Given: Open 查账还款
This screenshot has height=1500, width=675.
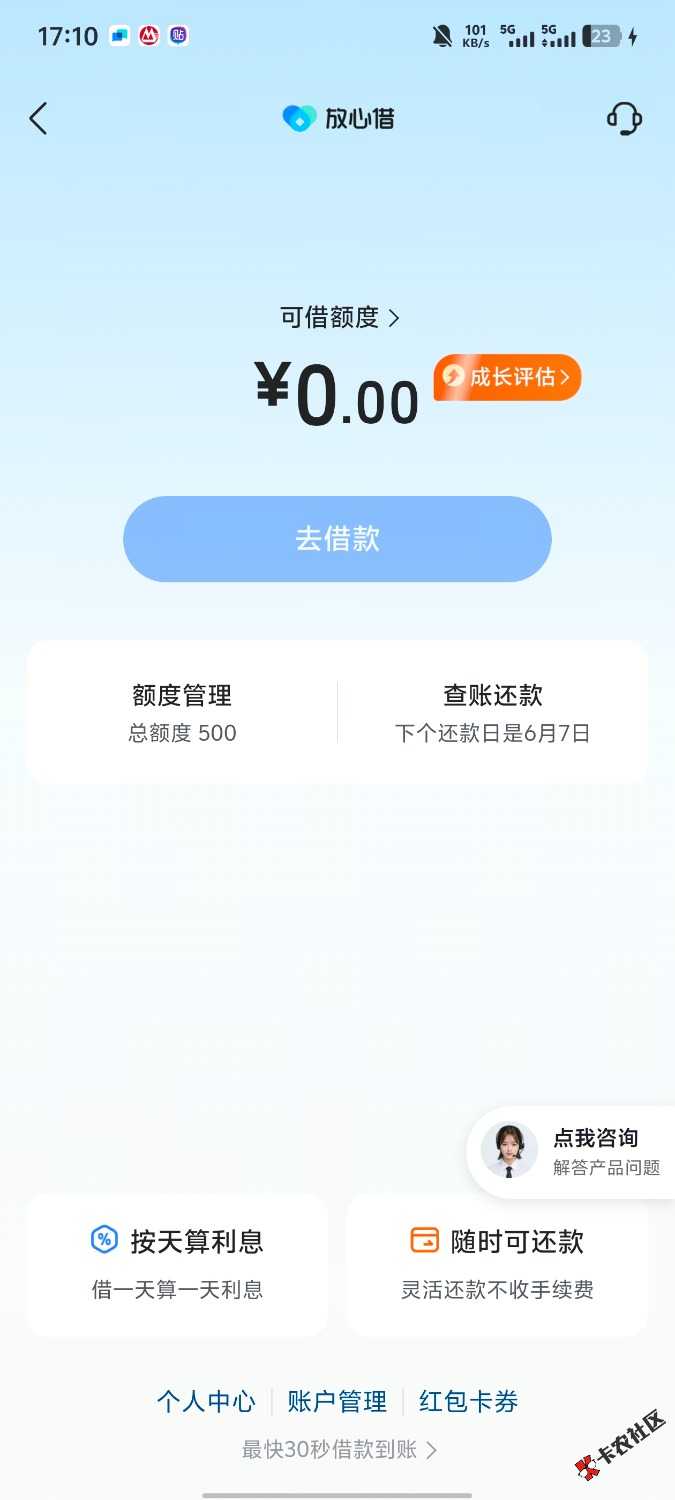Looking at the screenshot, I should coord(492,712).
